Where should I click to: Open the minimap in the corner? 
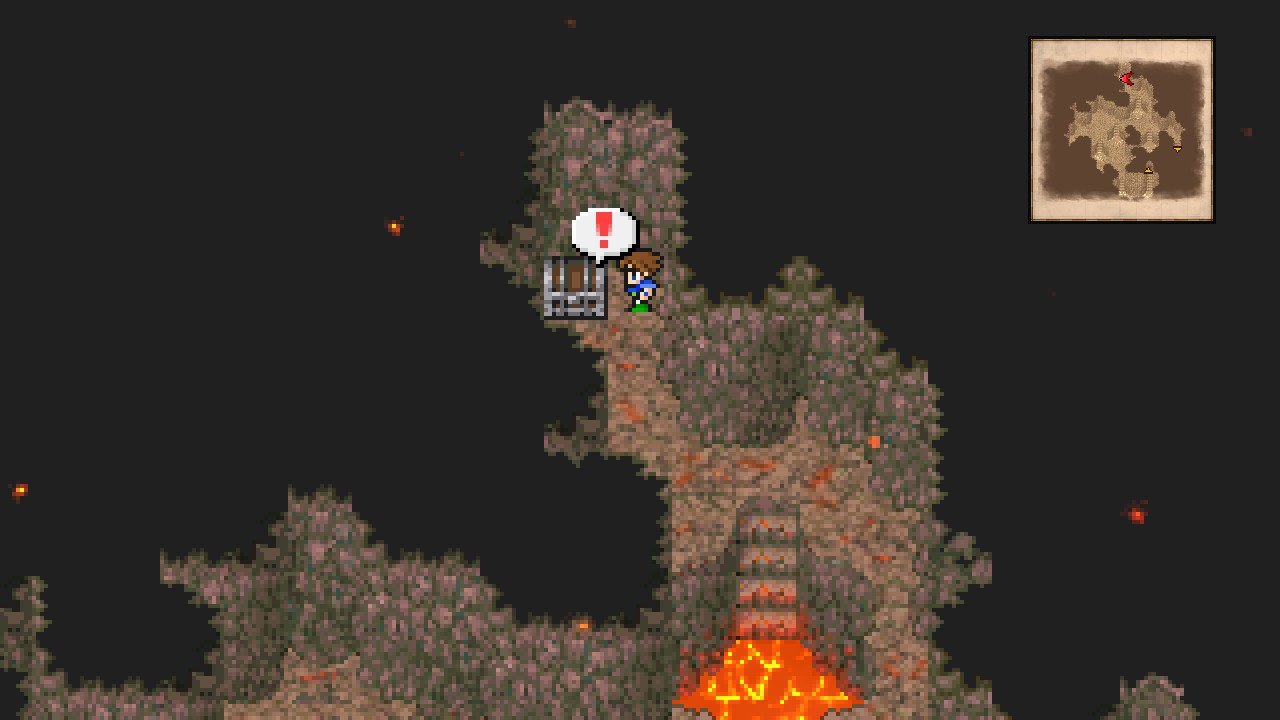[1121, 129]
